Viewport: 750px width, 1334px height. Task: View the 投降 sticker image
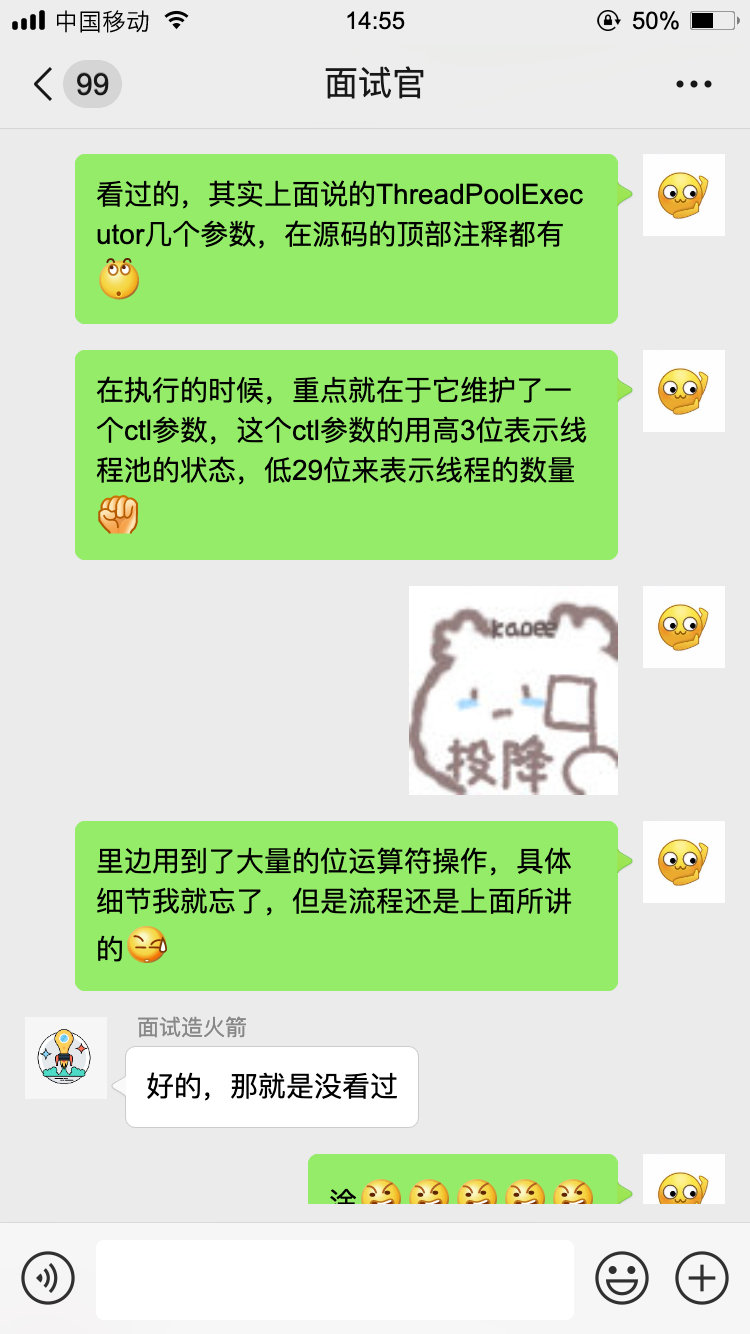[x=513, y=690]
